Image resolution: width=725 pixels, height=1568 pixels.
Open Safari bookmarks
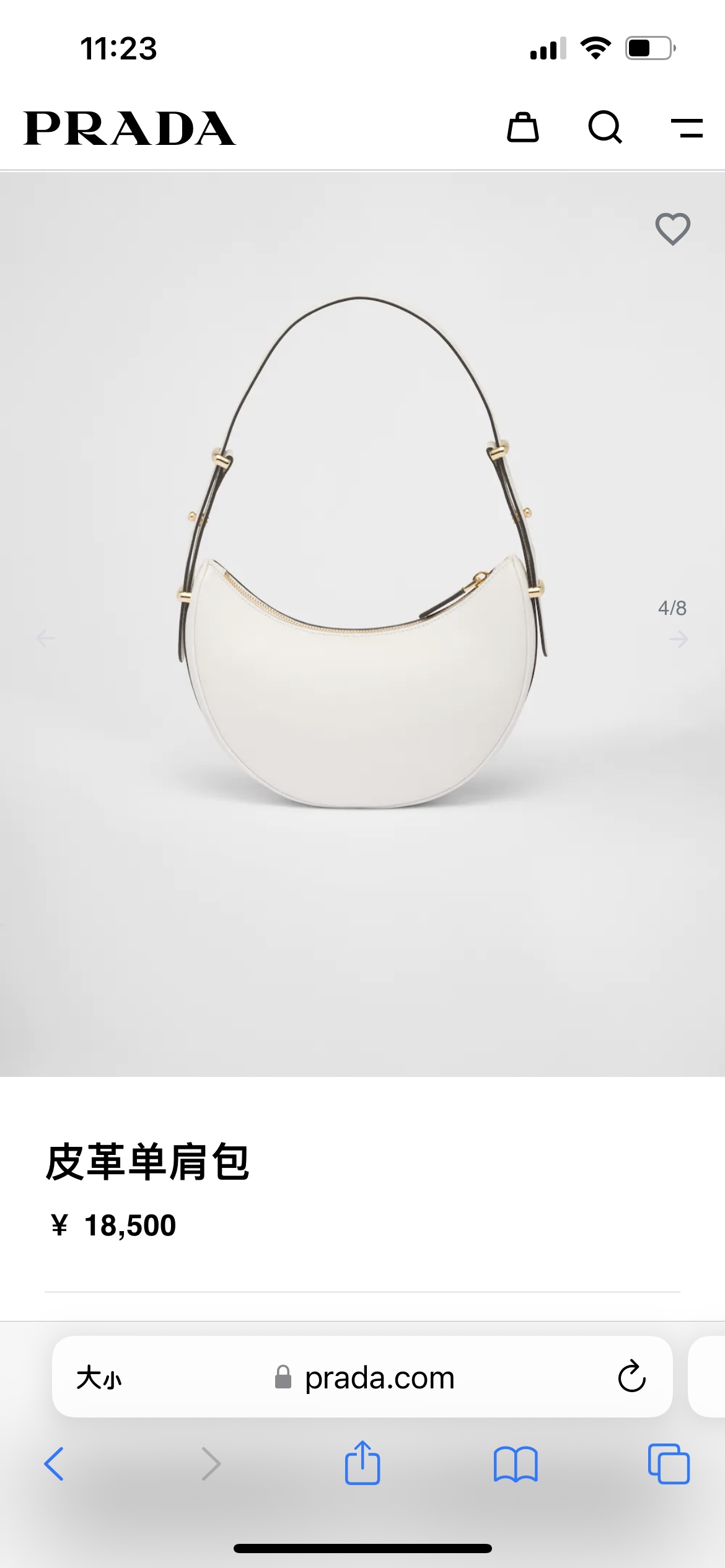[x=516, y=1464]
